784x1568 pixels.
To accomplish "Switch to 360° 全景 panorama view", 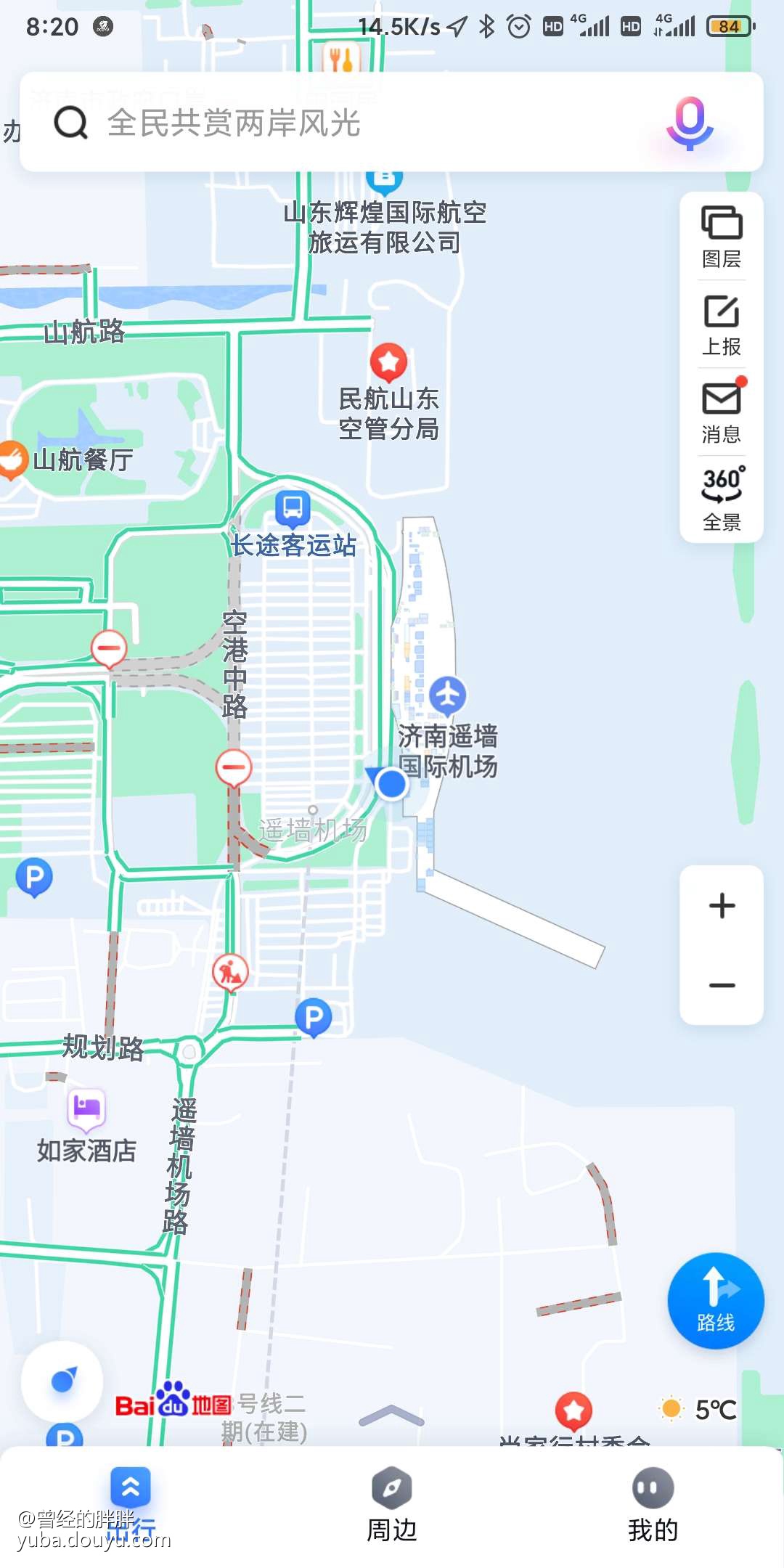I will 721,499.
